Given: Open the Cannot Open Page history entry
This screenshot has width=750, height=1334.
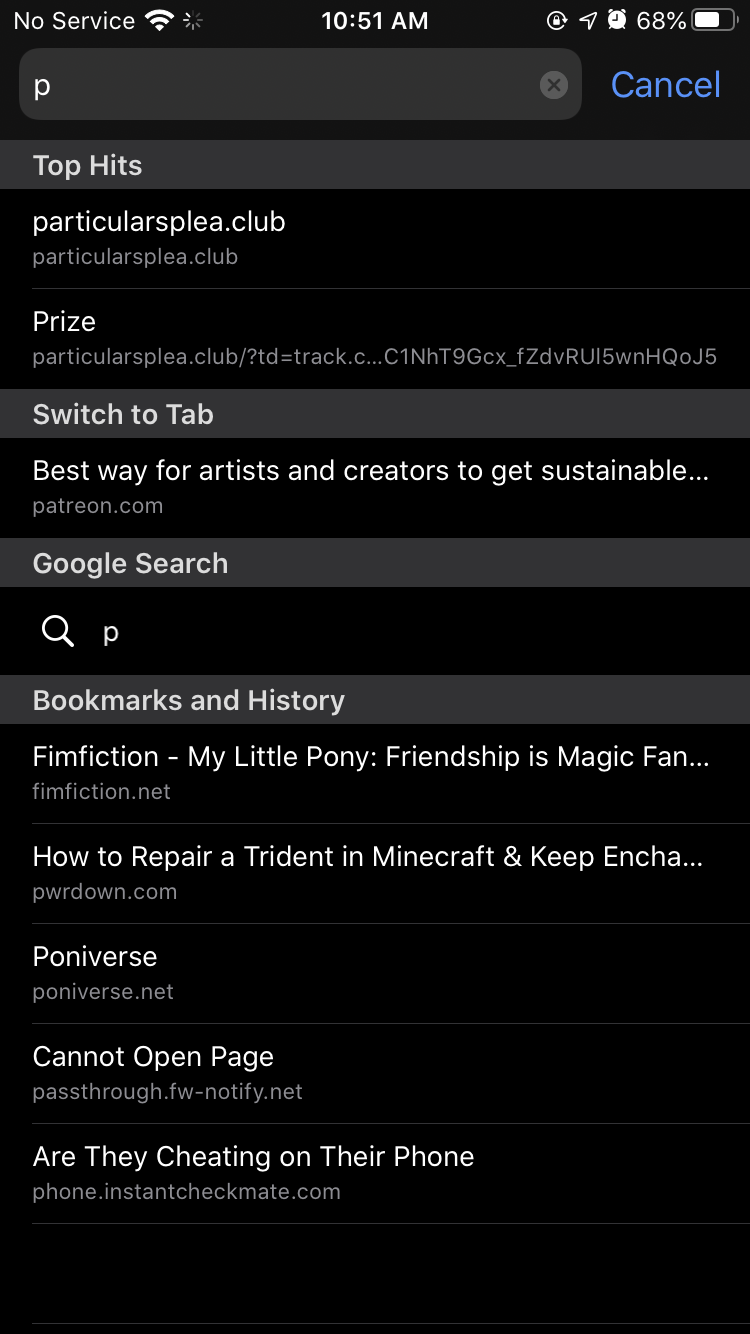Looking at the screenshot, I should pos(375,1073).
